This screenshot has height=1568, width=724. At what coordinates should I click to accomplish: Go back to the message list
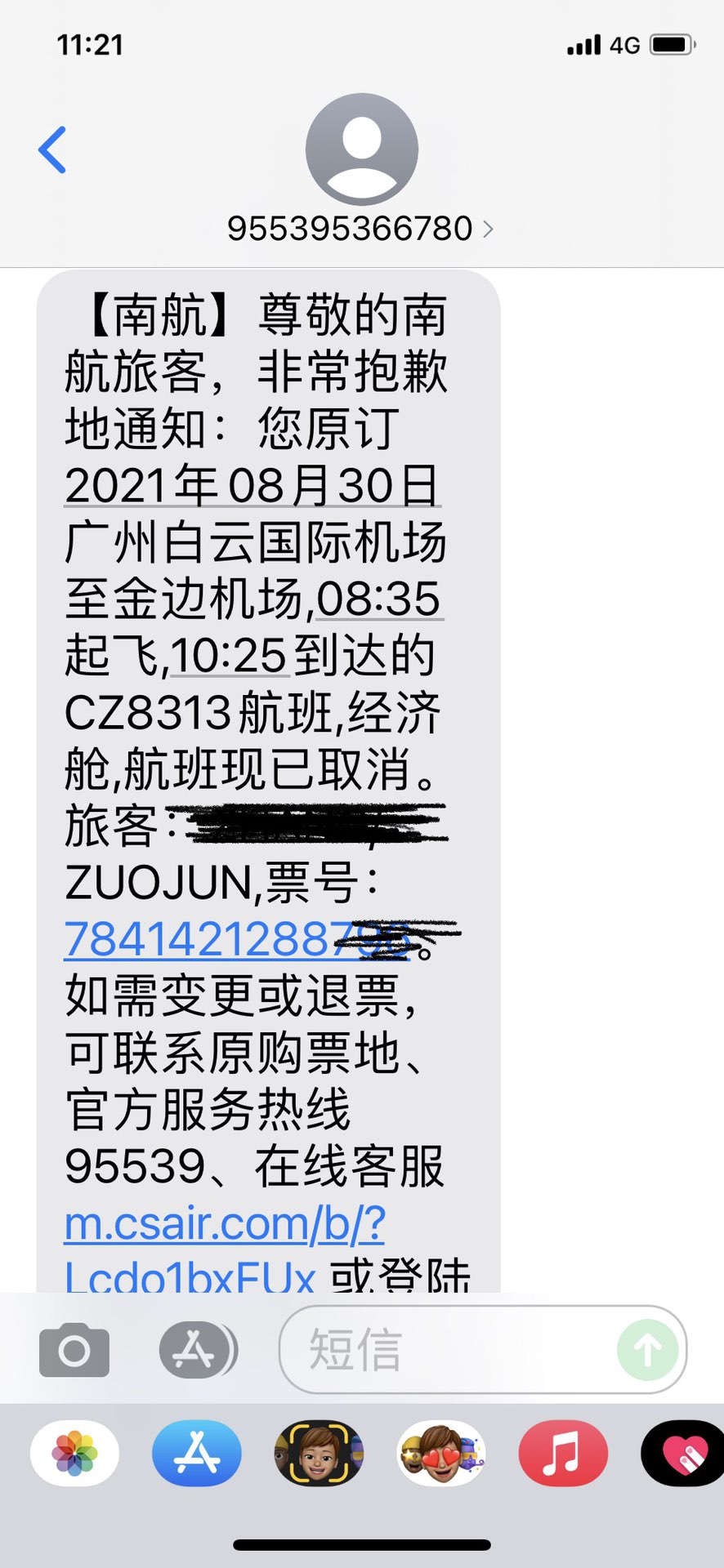tap(52, 150)
